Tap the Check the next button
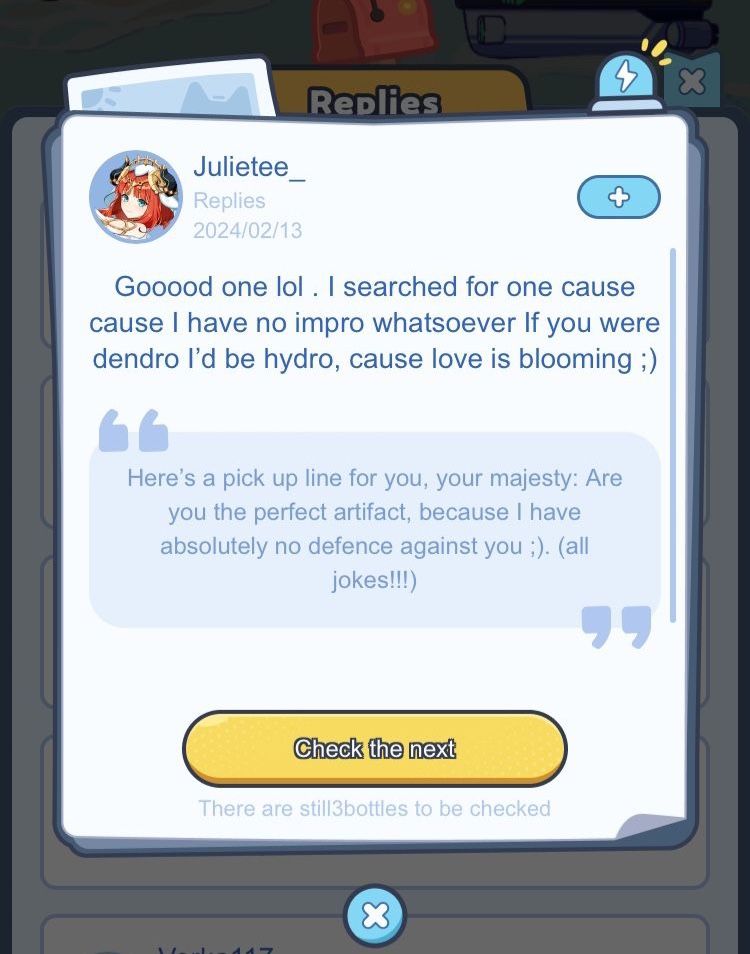The height and width of the screenshot is (954, 750). (374, 749)
